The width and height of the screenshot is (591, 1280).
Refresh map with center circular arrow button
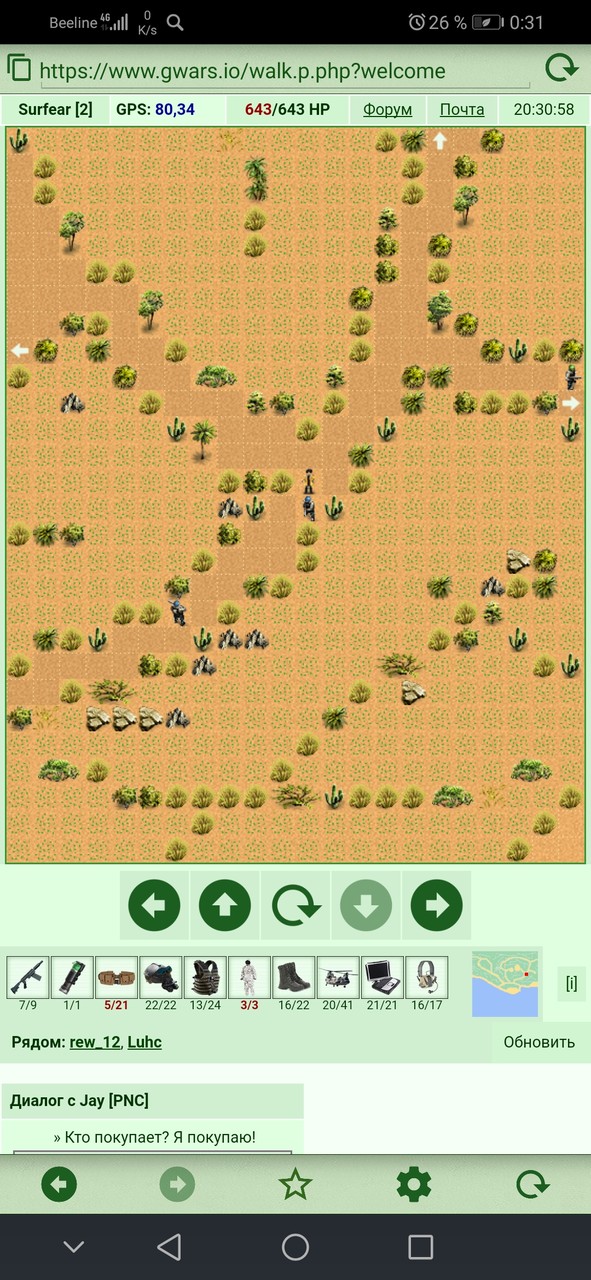(x=296, y=906)
